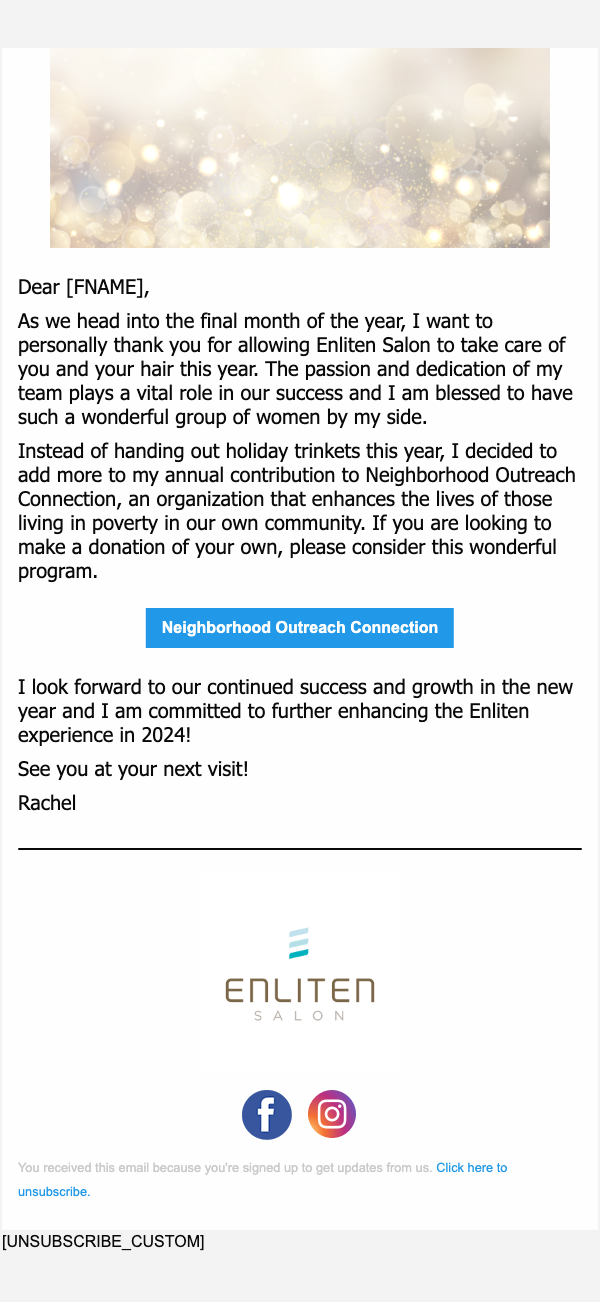600x1302 pixels.
Task: Open Enliten Salon's Instagram profile
Action: point(332,1114)
